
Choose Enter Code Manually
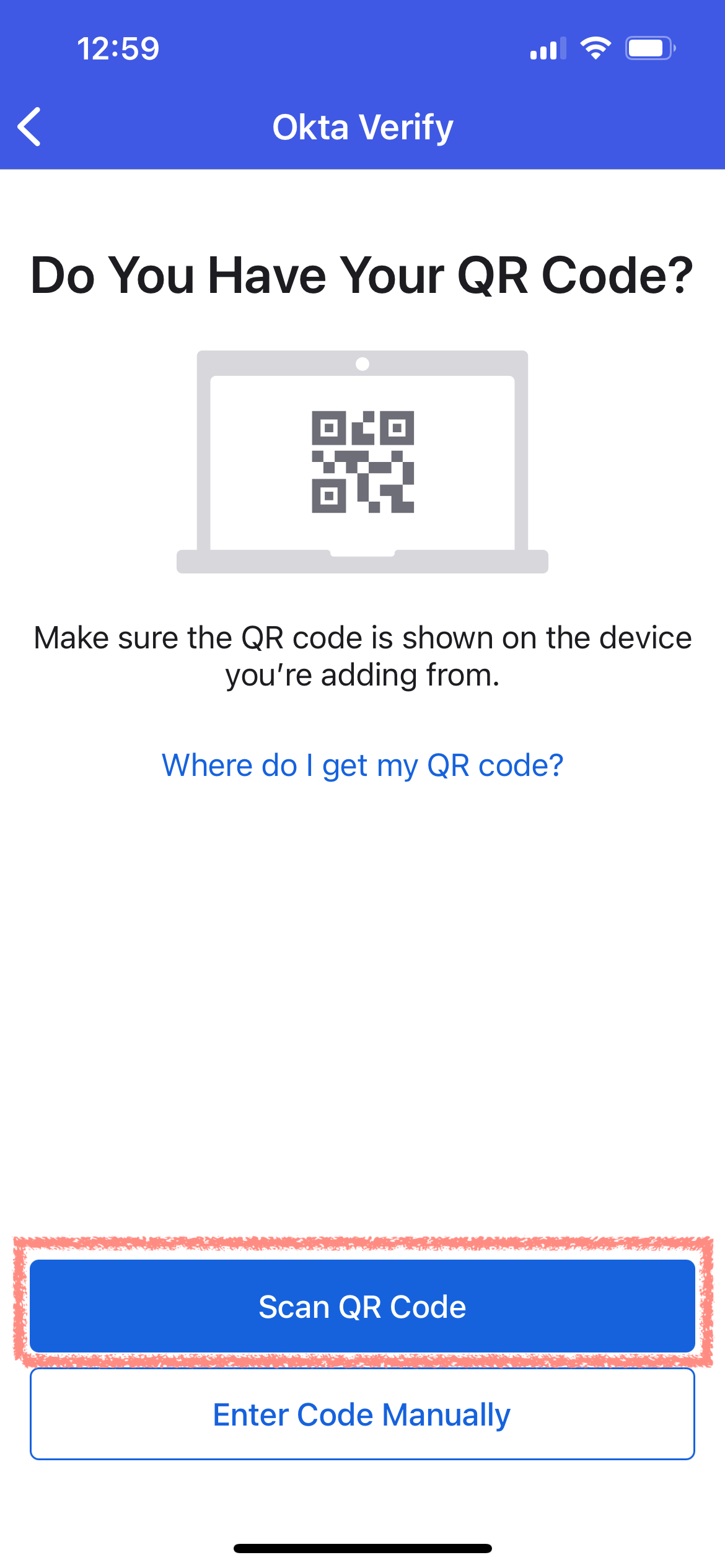pos(362,1414)
